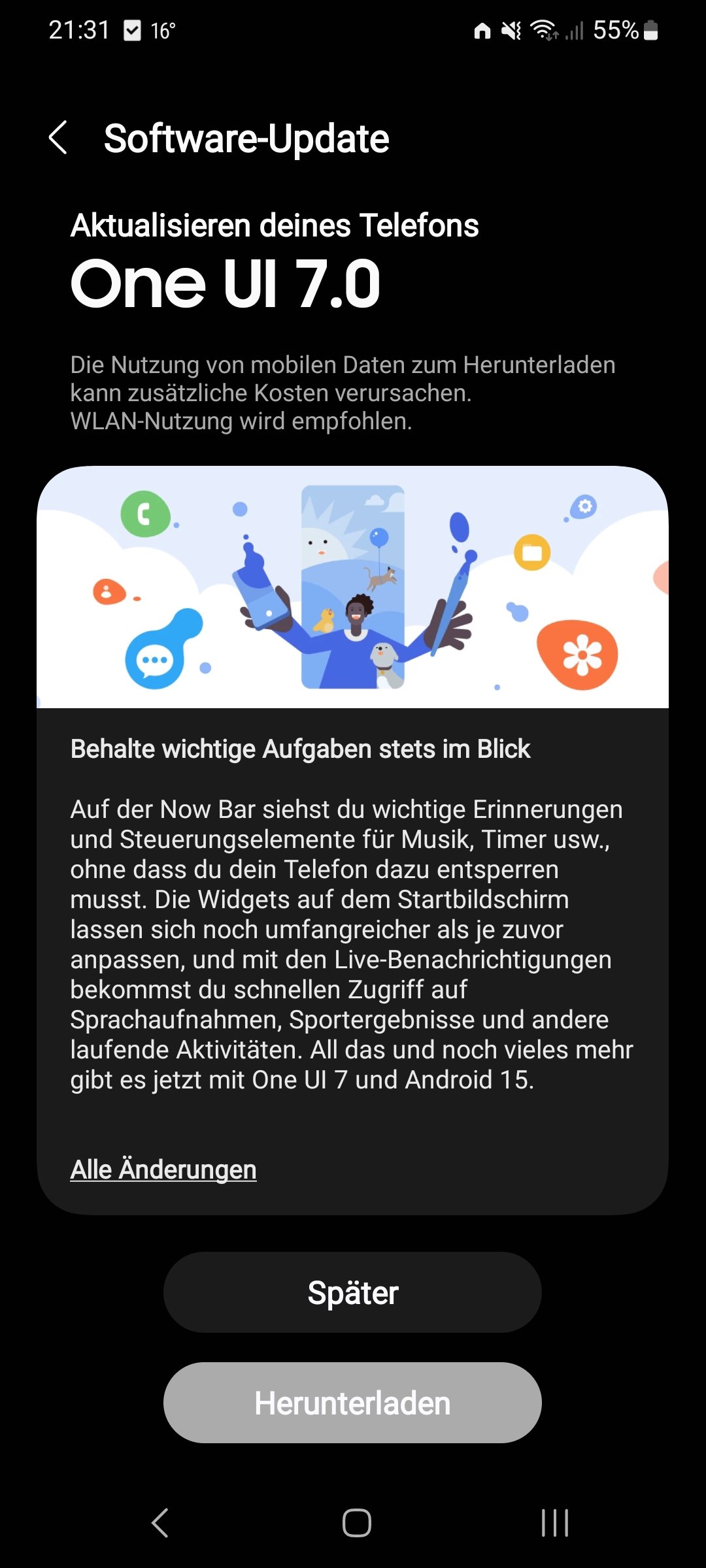The image size is (706, 1568).
Task: Tap Herunterladen to download One UI 7.0
Action: 352,1403
